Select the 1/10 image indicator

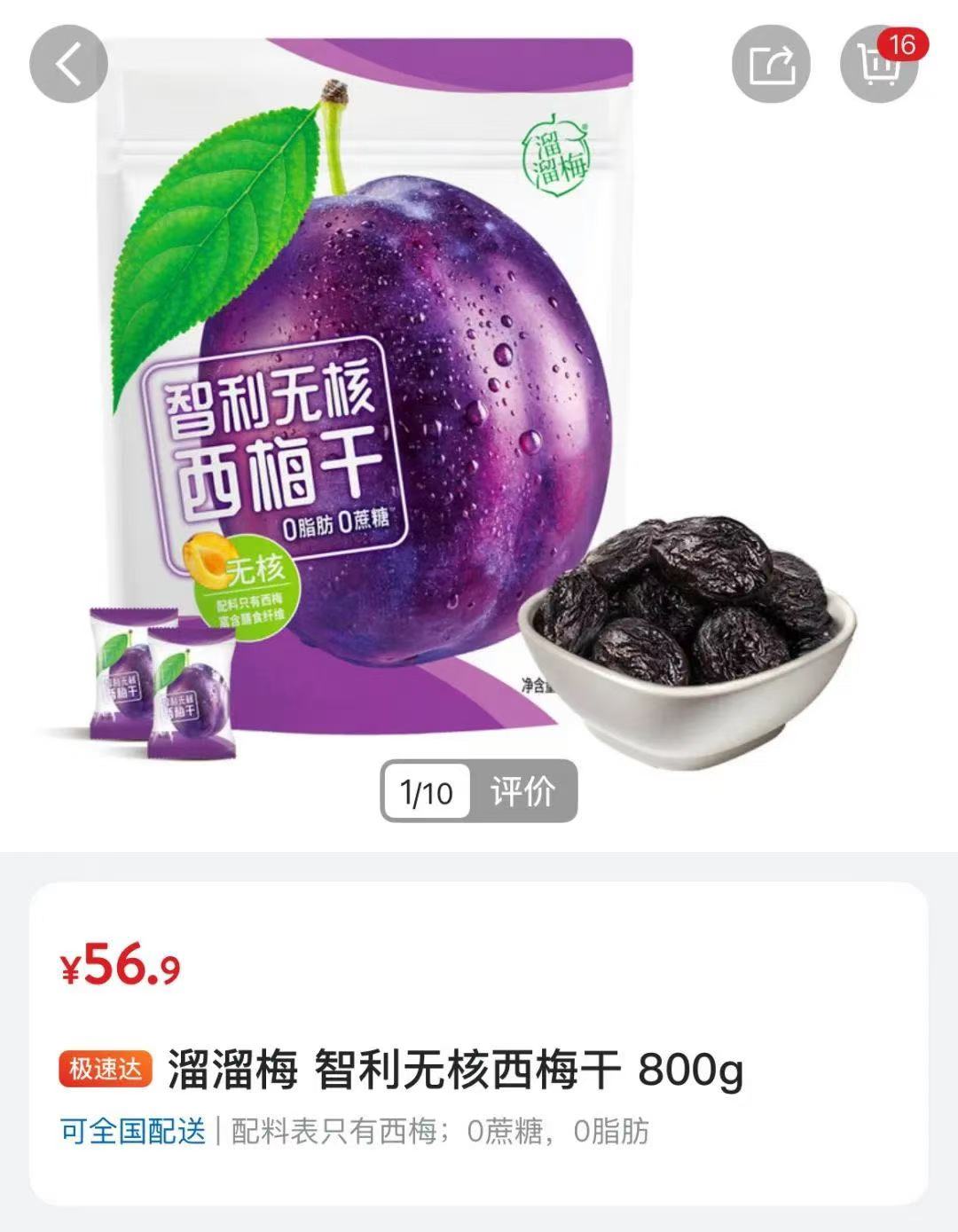[427, 790]
